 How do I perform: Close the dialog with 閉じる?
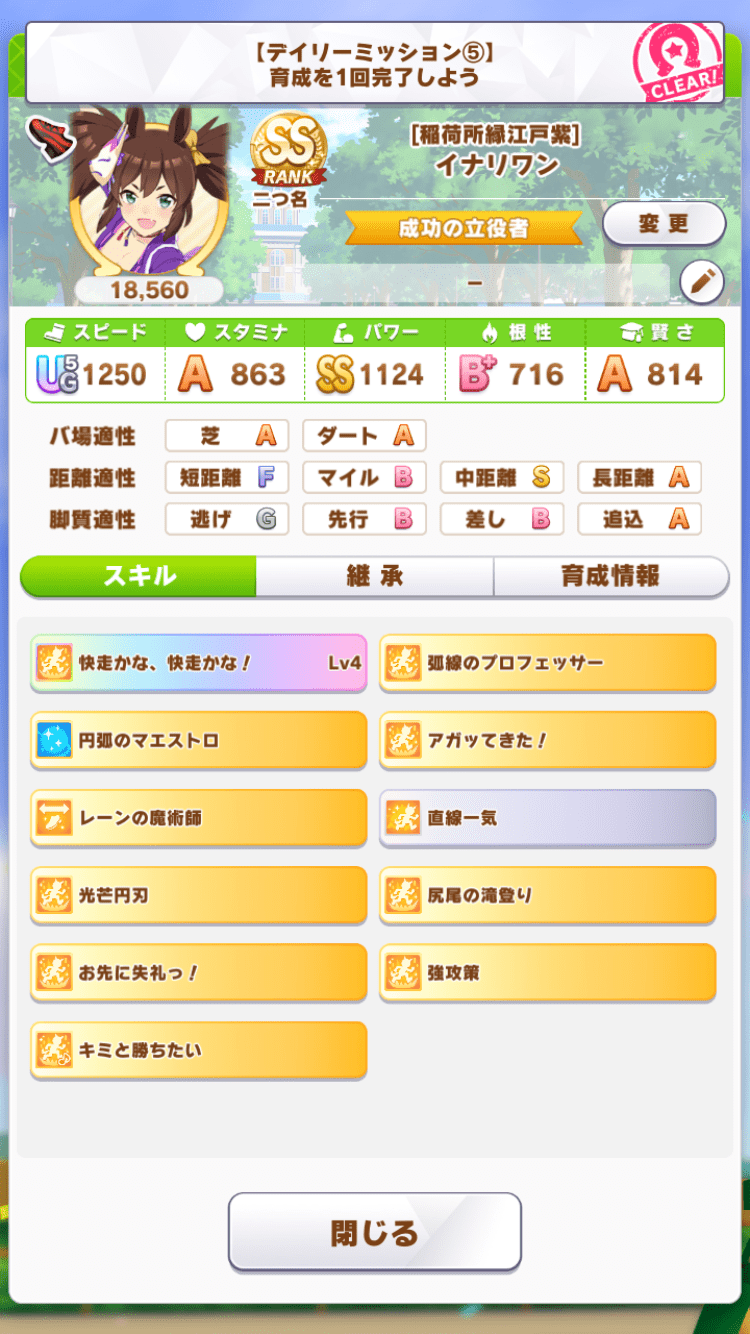point(374,1232)
